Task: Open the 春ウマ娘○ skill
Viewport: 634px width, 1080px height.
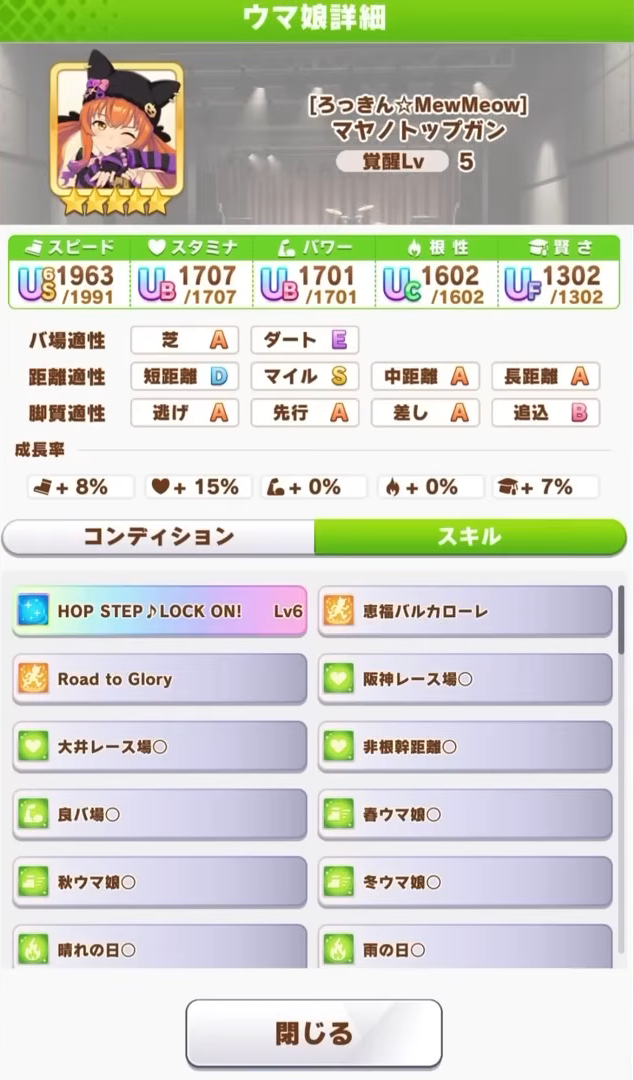Action: coord(465,814)
